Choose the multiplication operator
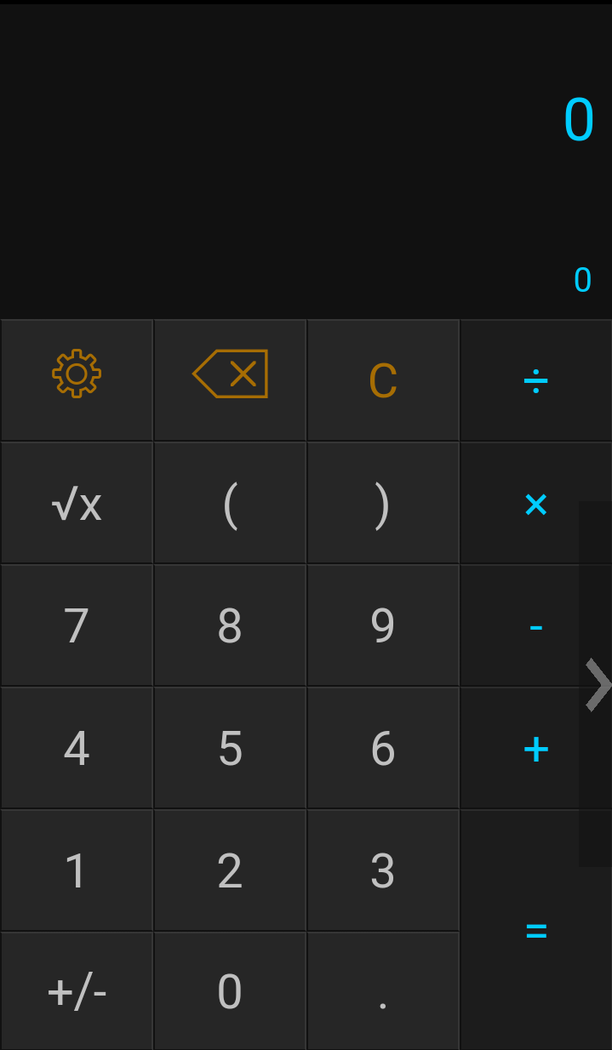 (x=530, y=503)
